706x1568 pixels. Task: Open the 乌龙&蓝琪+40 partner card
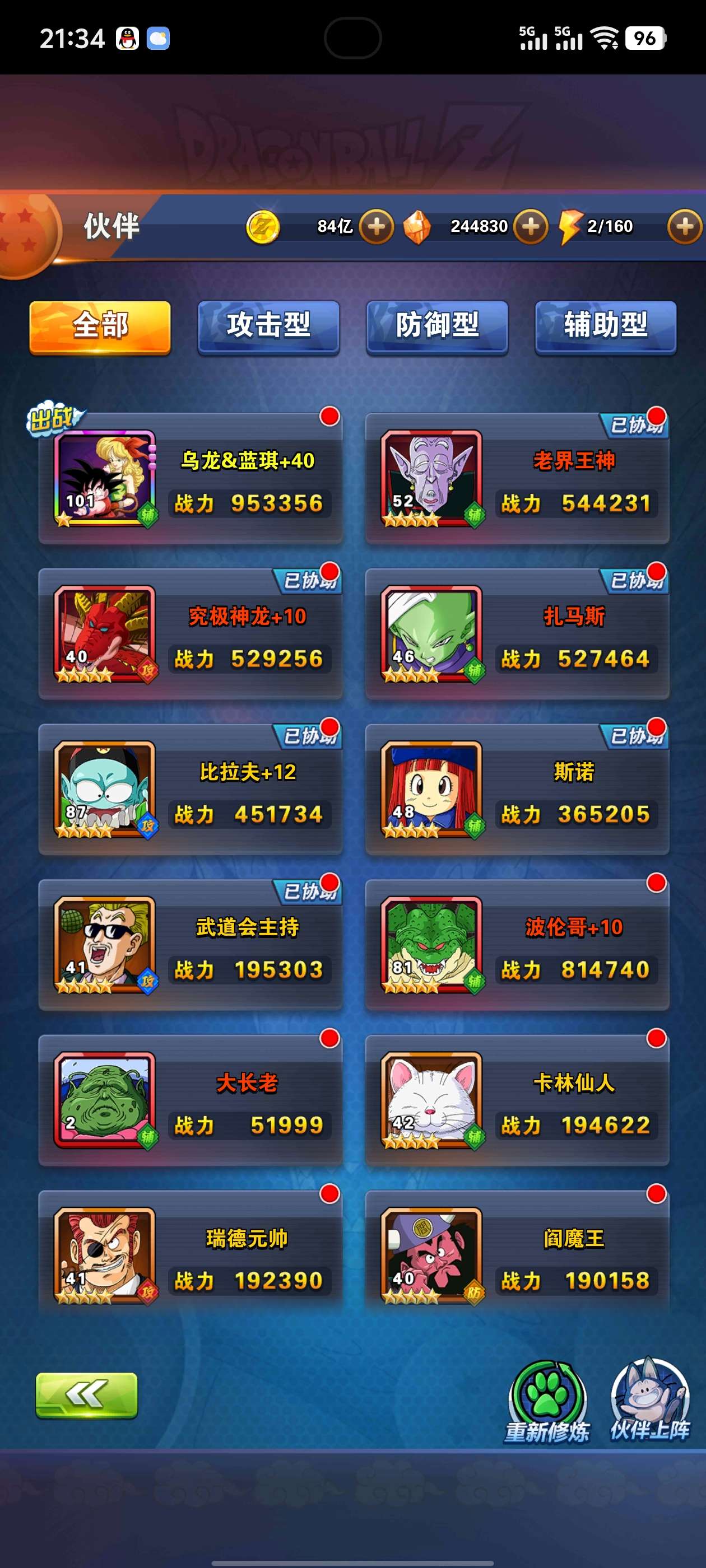click(190, 479)
